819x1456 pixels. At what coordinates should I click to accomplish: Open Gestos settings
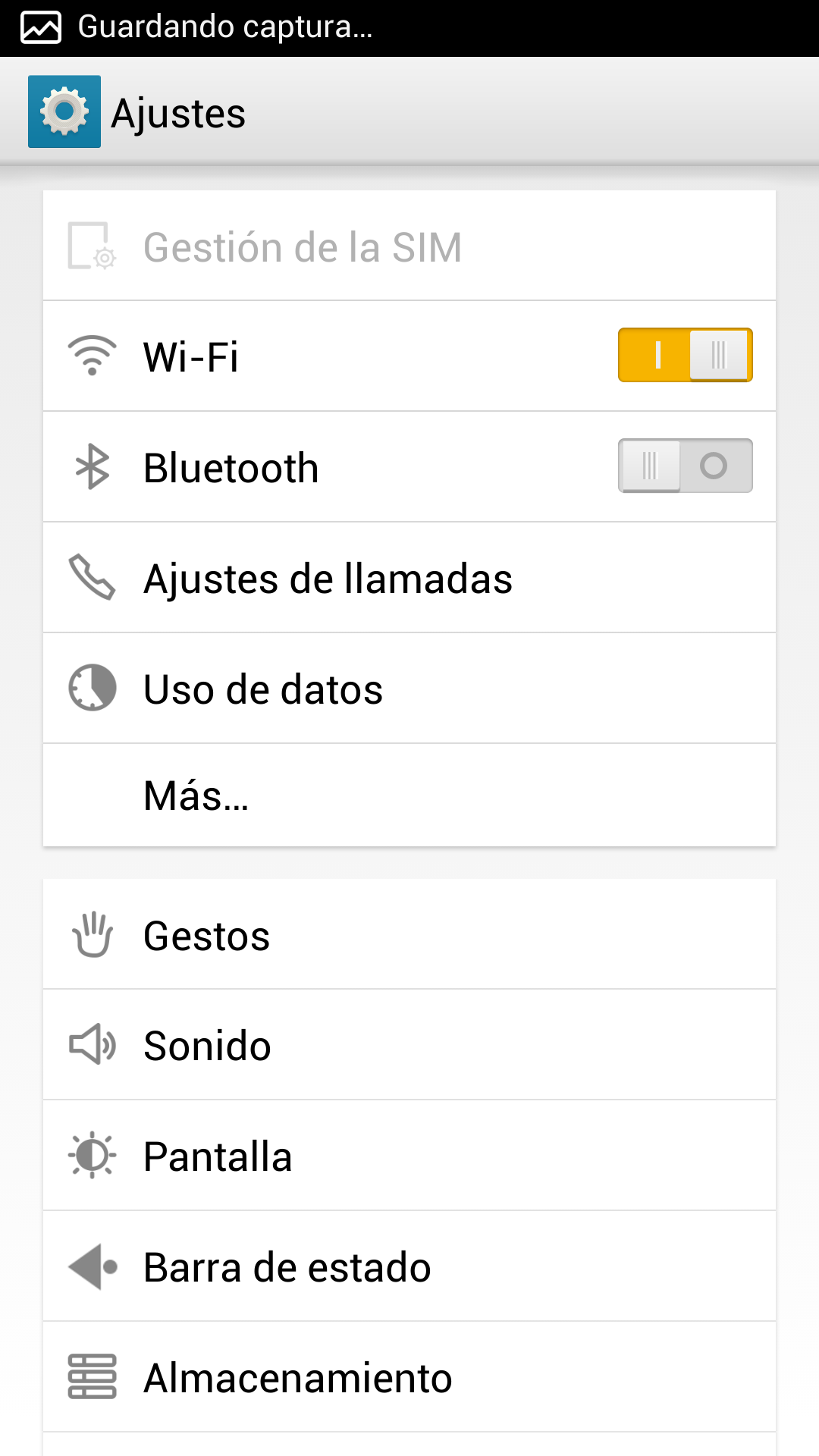pyautogui.click(x=409, y=934)
